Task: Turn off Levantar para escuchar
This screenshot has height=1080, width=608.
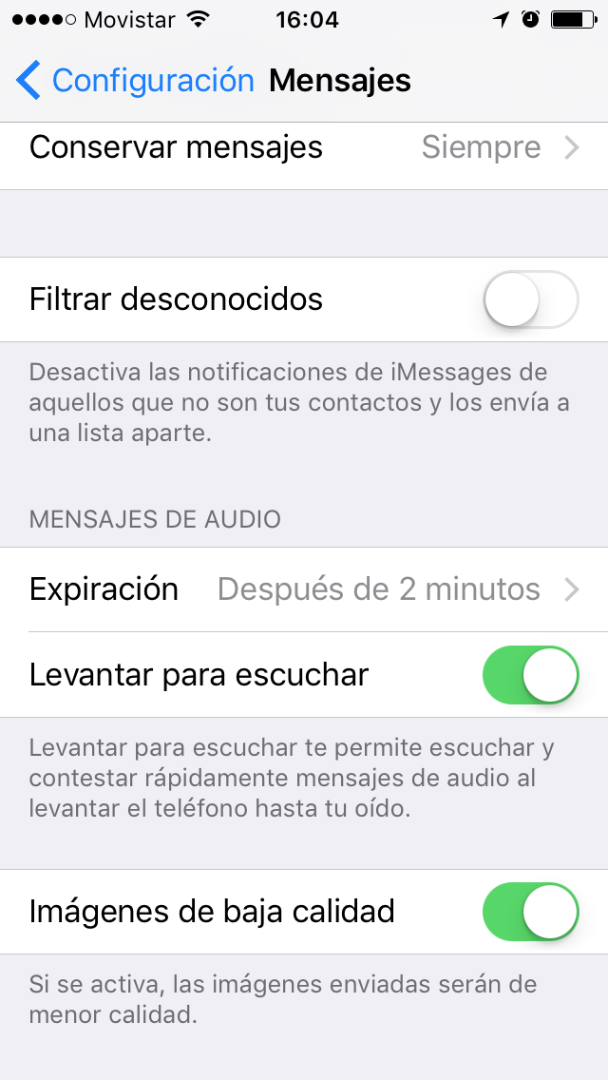Action: click(x=530, y=675)
